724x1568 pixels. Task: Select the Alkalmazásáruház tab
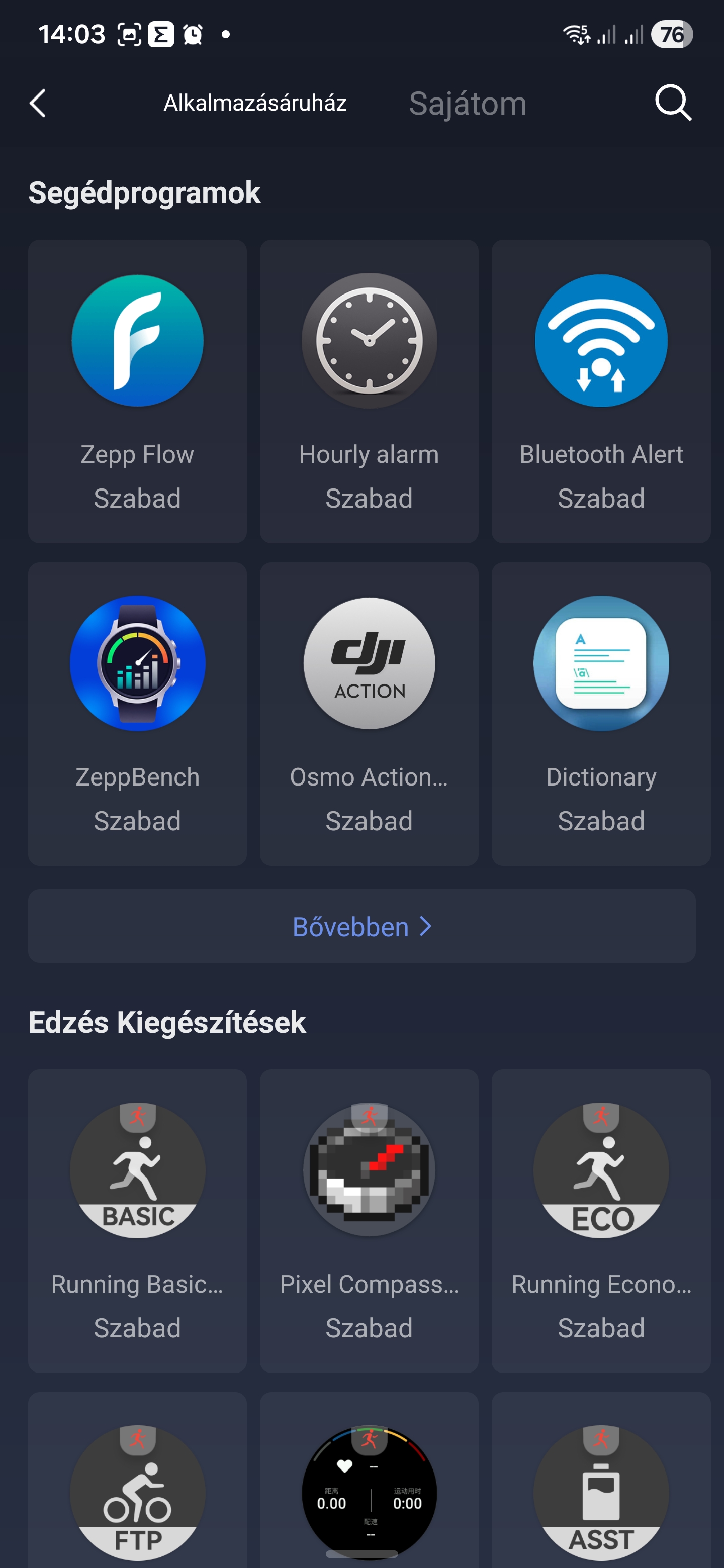pos(254,103)
